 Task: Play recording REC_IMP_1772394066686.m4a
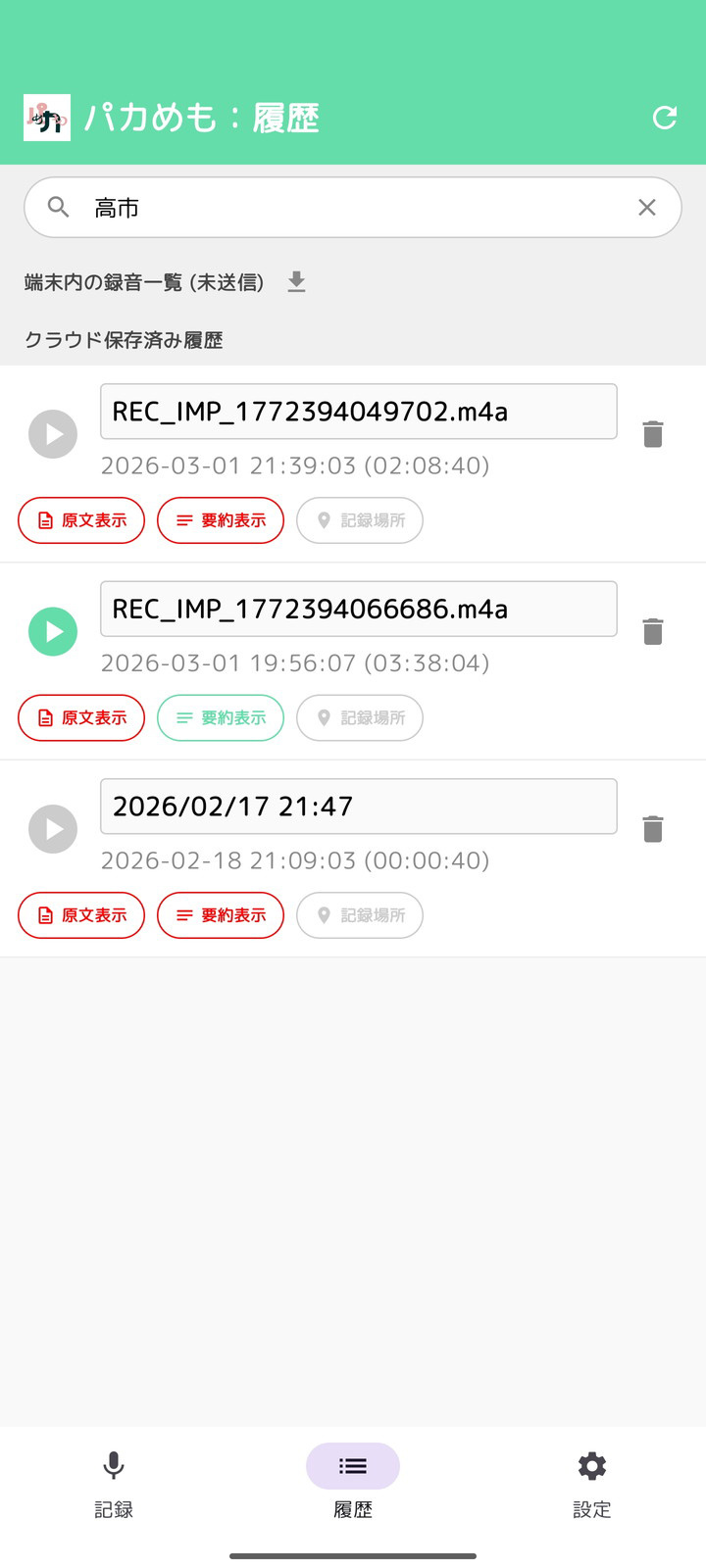(x=53, y=632)
